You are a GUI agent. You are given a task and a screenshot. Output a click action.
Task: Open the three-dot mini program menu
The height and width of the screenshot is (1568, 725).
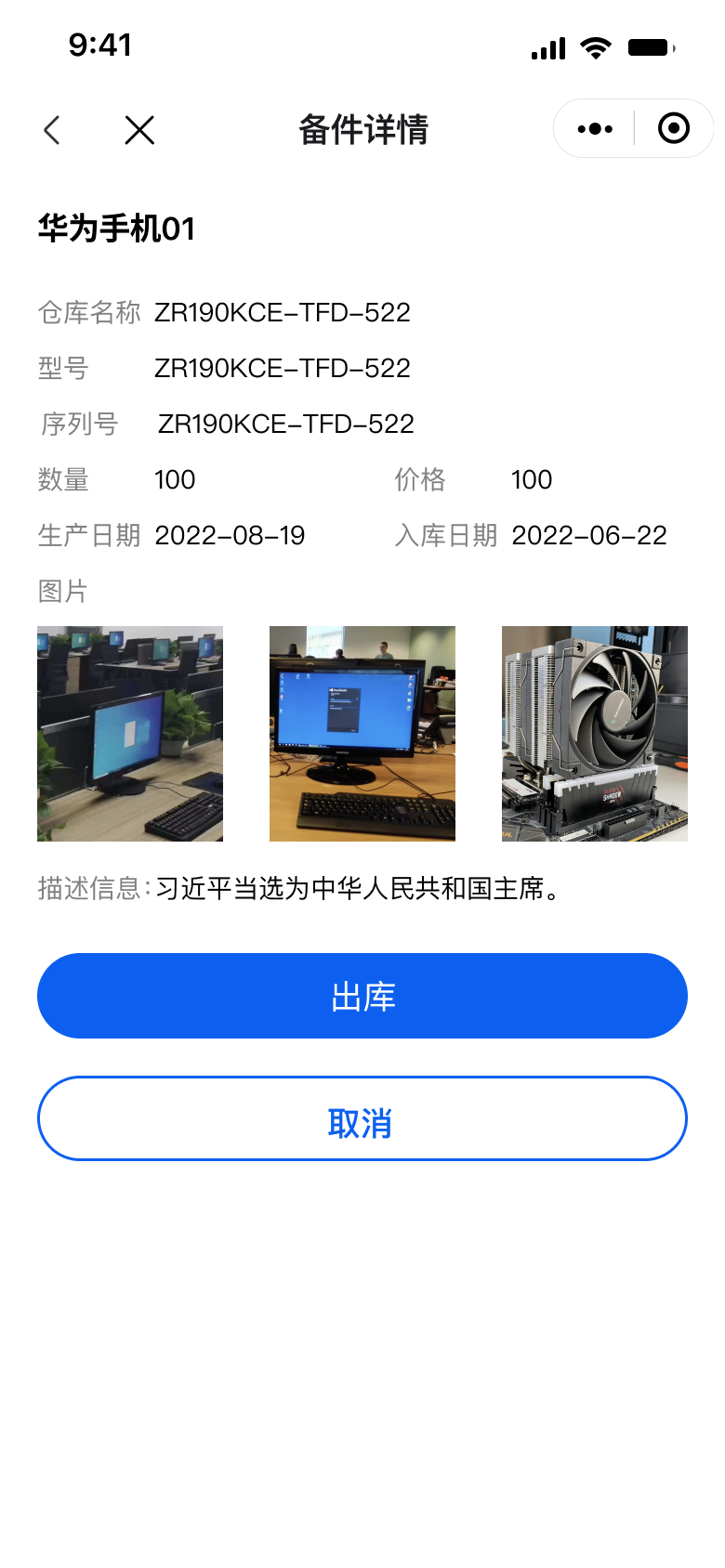point(595,128)
